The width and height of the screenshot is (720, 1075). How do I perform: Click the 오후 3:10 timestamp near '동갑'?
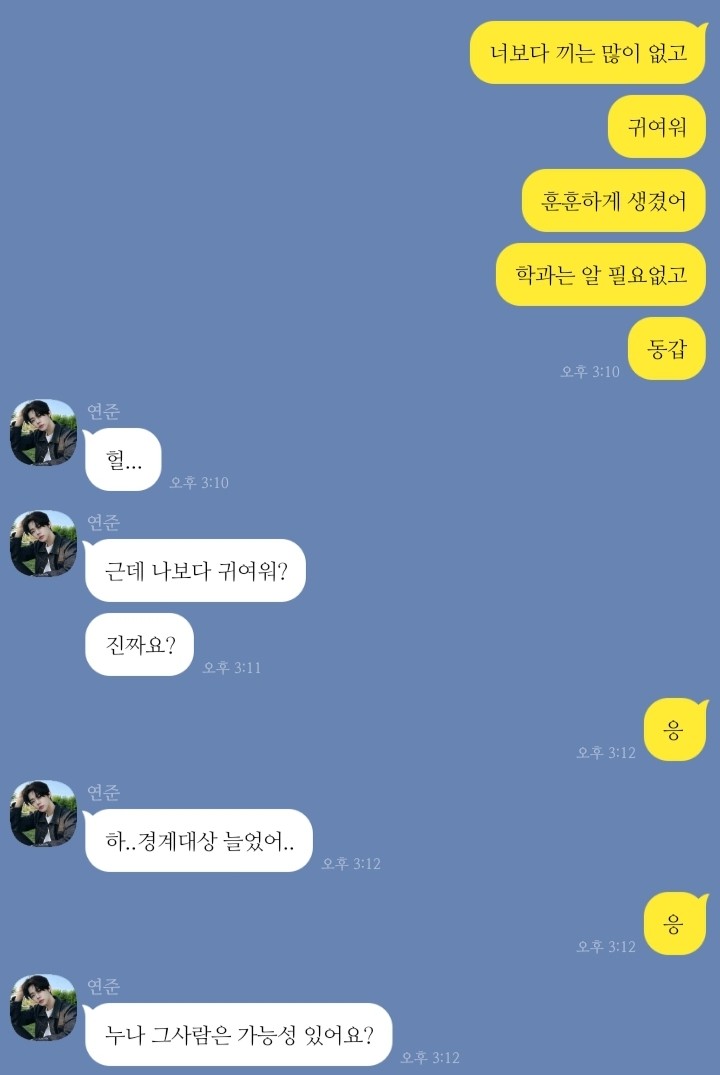(x=592, y=373)
